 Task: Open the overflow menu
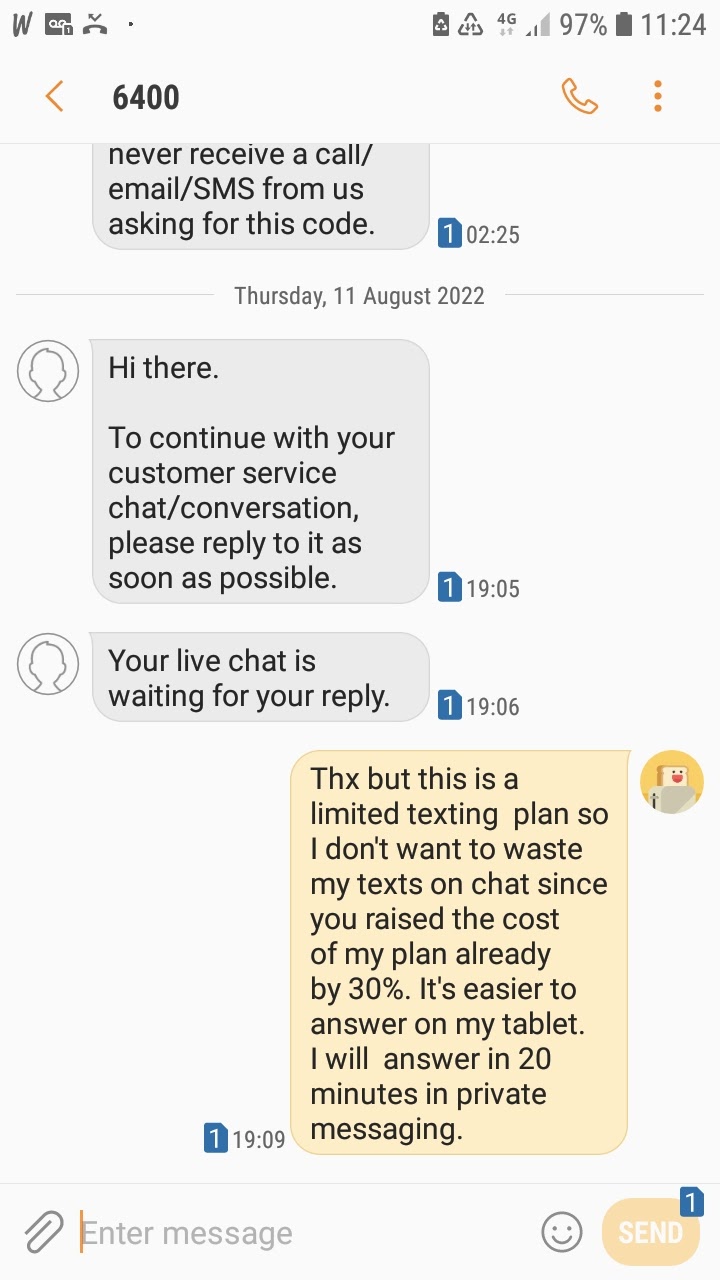657,97
